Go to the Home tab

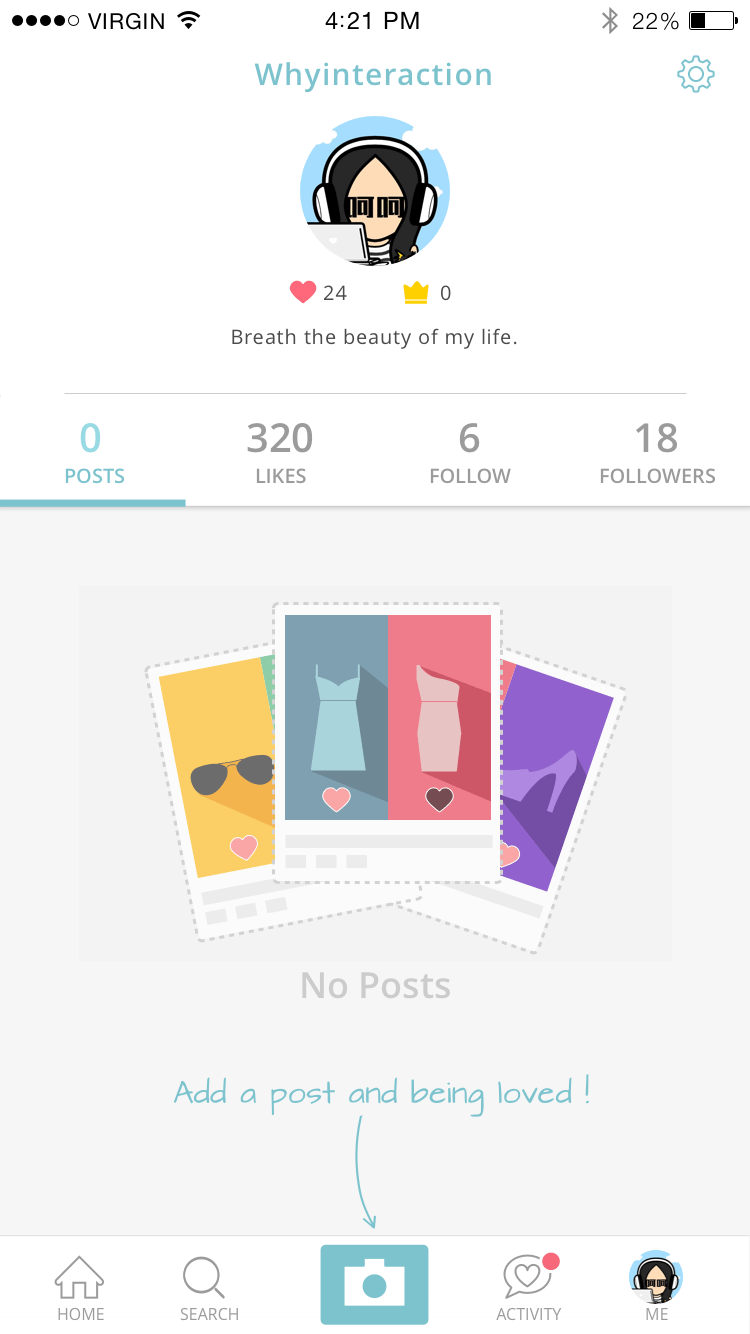79,1288
